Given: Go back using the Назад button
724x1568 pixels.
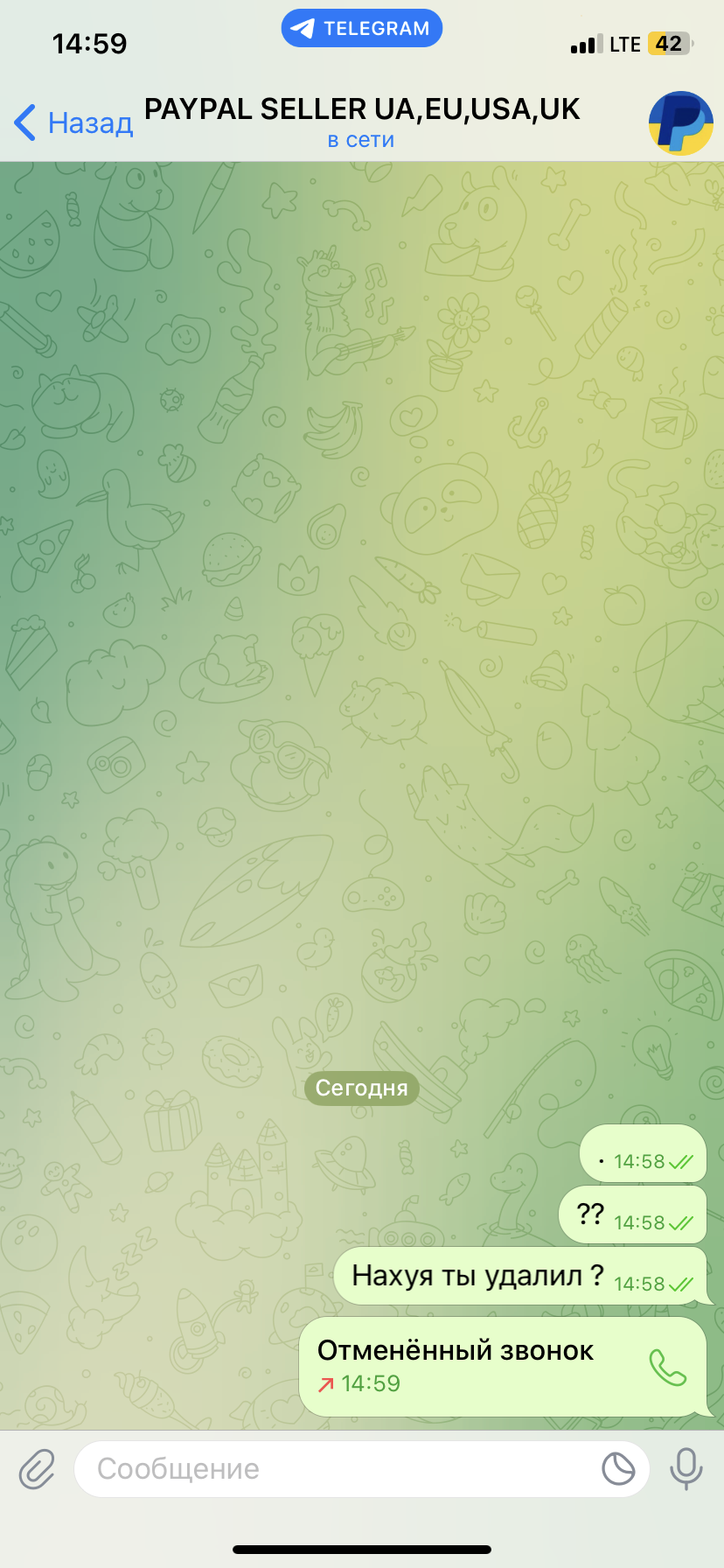Looking at the screenshot, I should tap(73, 123).
